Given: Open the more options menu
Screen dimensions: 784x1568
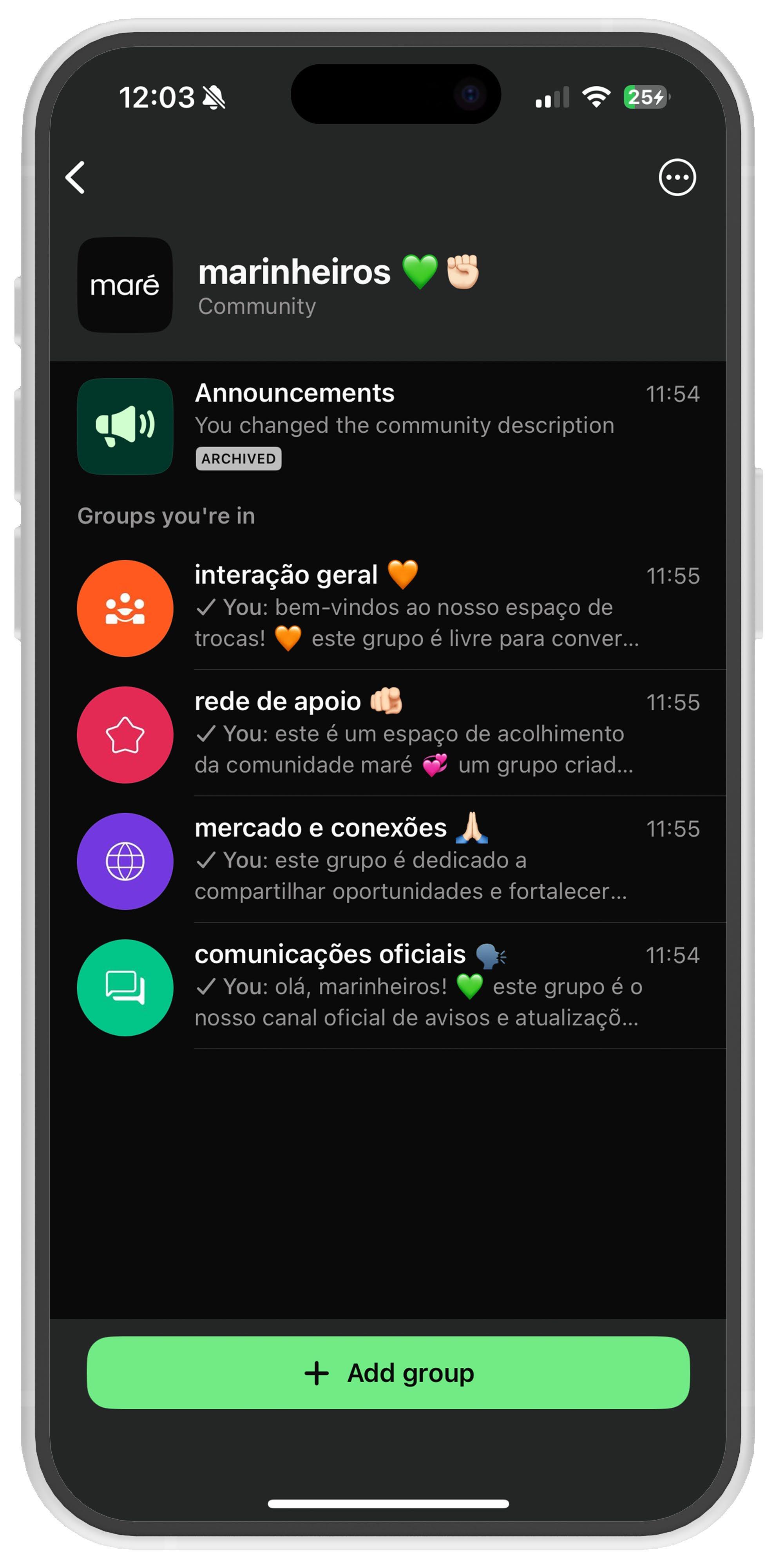Looking at the screenshot, I should click(677, 178).
